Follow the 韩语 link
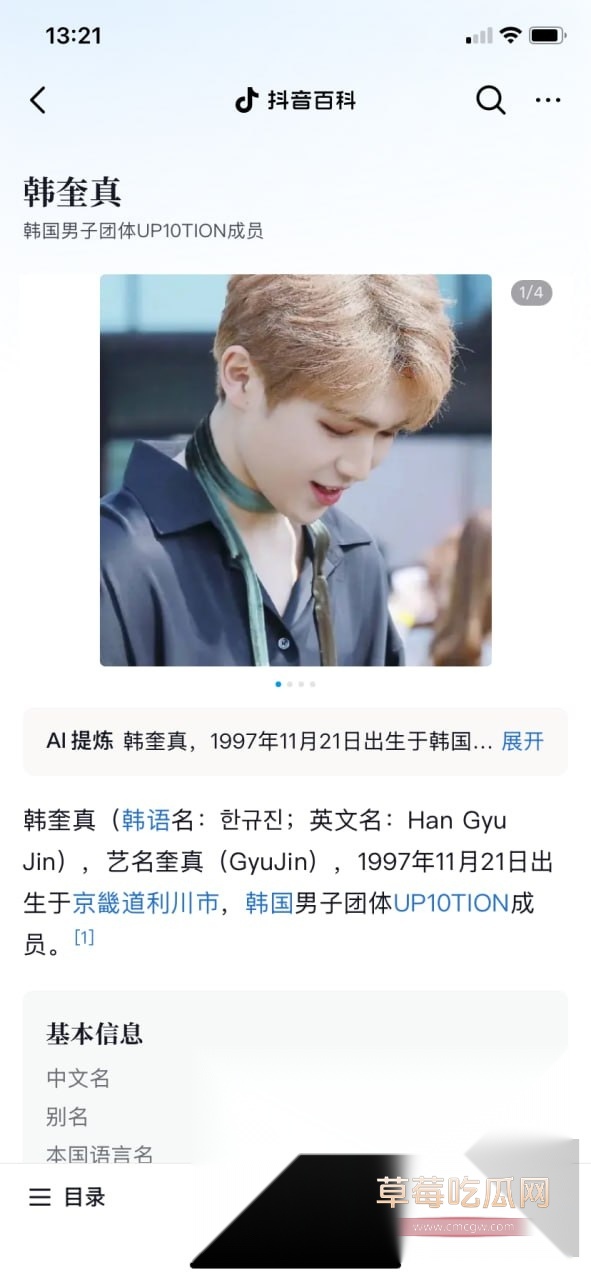The image size is (591, 1280). pyautogui.click(x=146, y=821)
